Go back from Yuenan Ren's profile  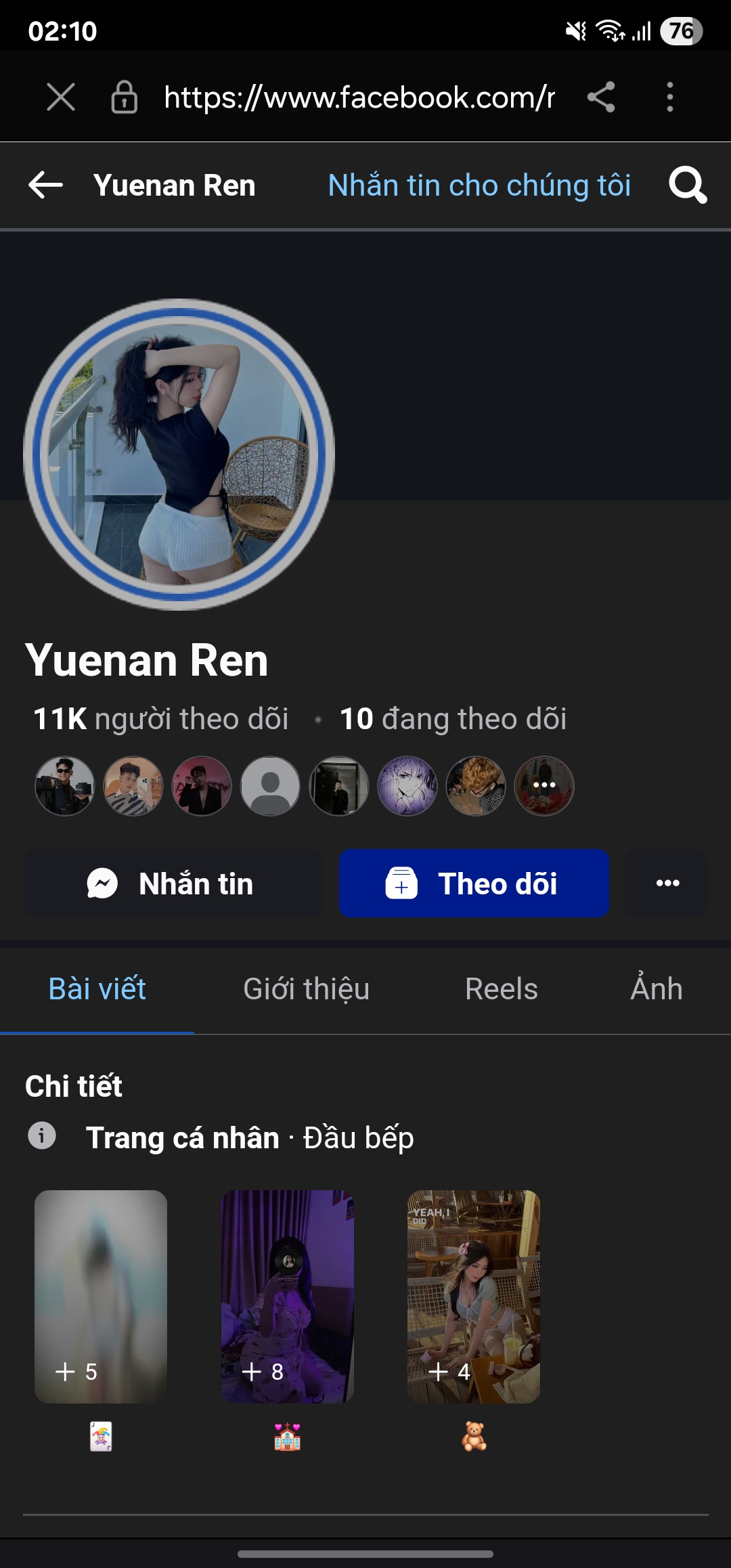[46, 185]
